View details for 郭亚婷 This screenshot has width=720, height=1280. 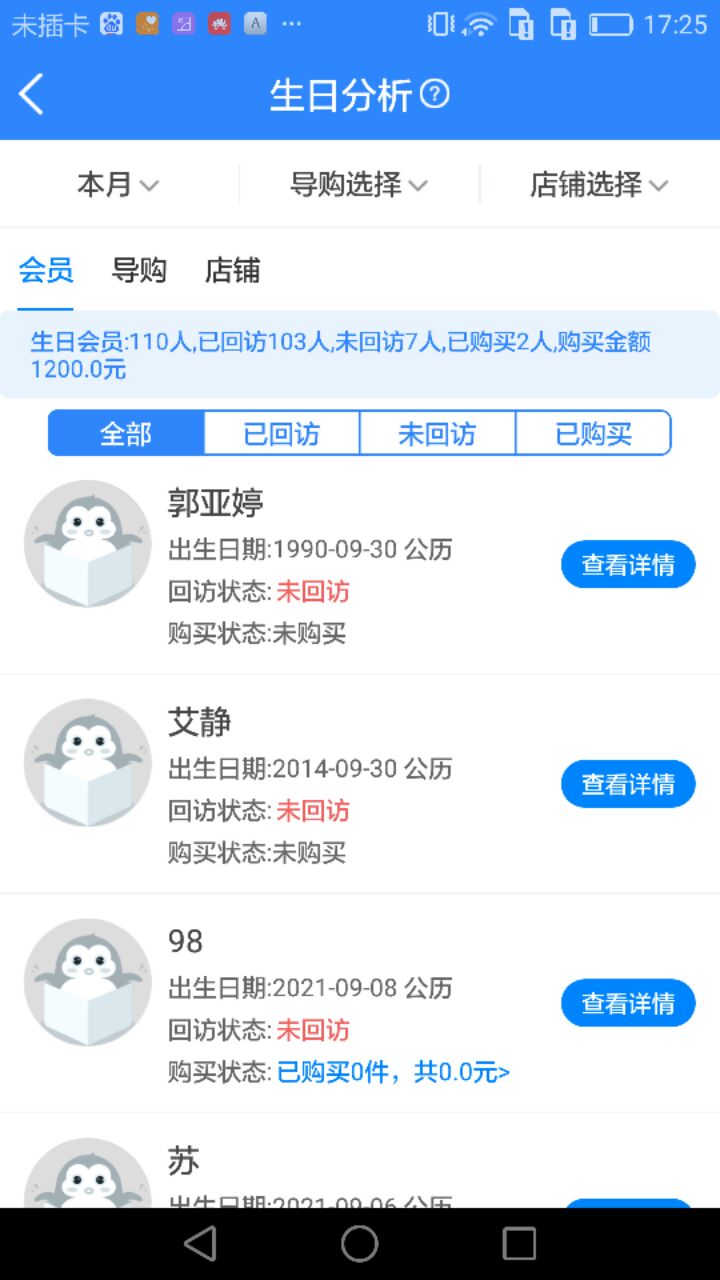click(628, 565)
